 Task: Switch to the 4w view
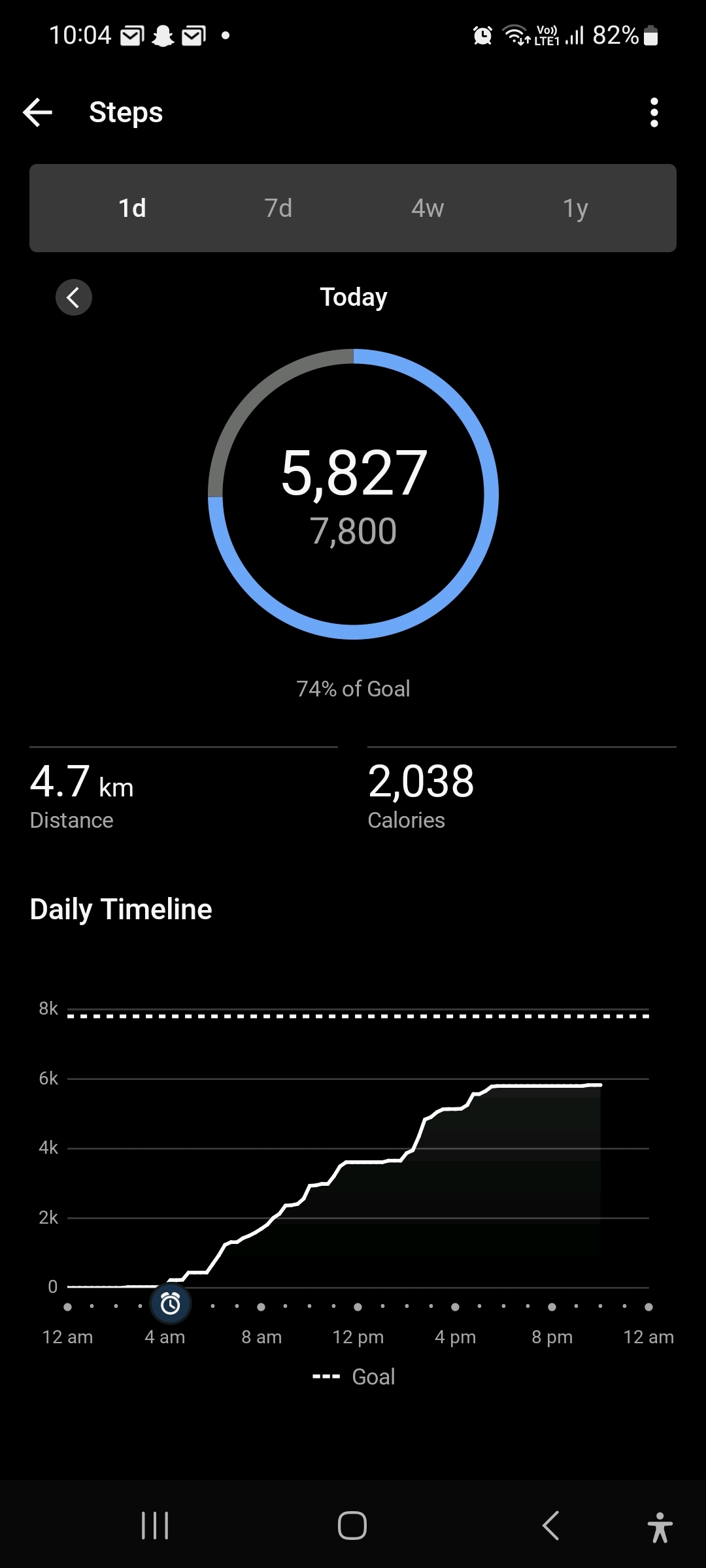pyautogui.click(x=428, y=208)
